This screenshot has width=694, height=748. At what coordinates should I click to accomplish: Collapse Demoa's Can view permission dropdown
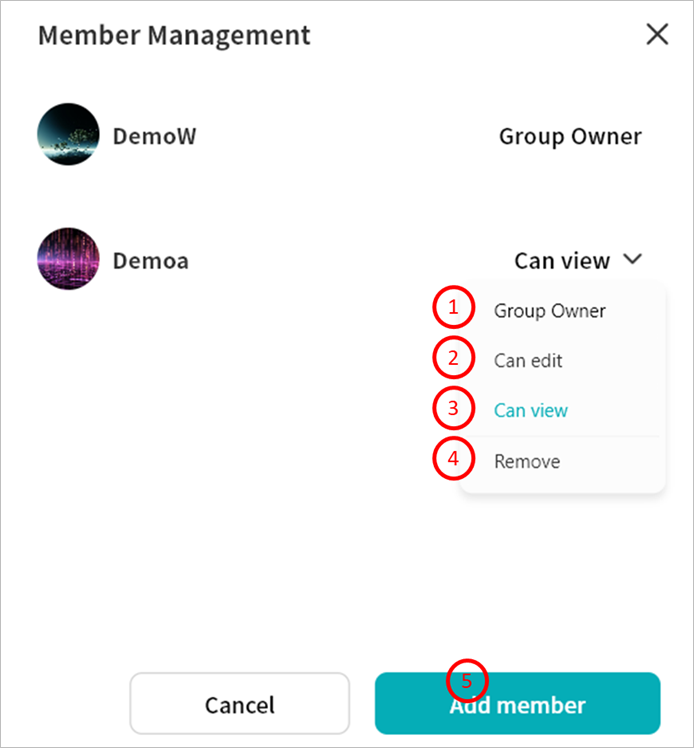tap(631, 260)
